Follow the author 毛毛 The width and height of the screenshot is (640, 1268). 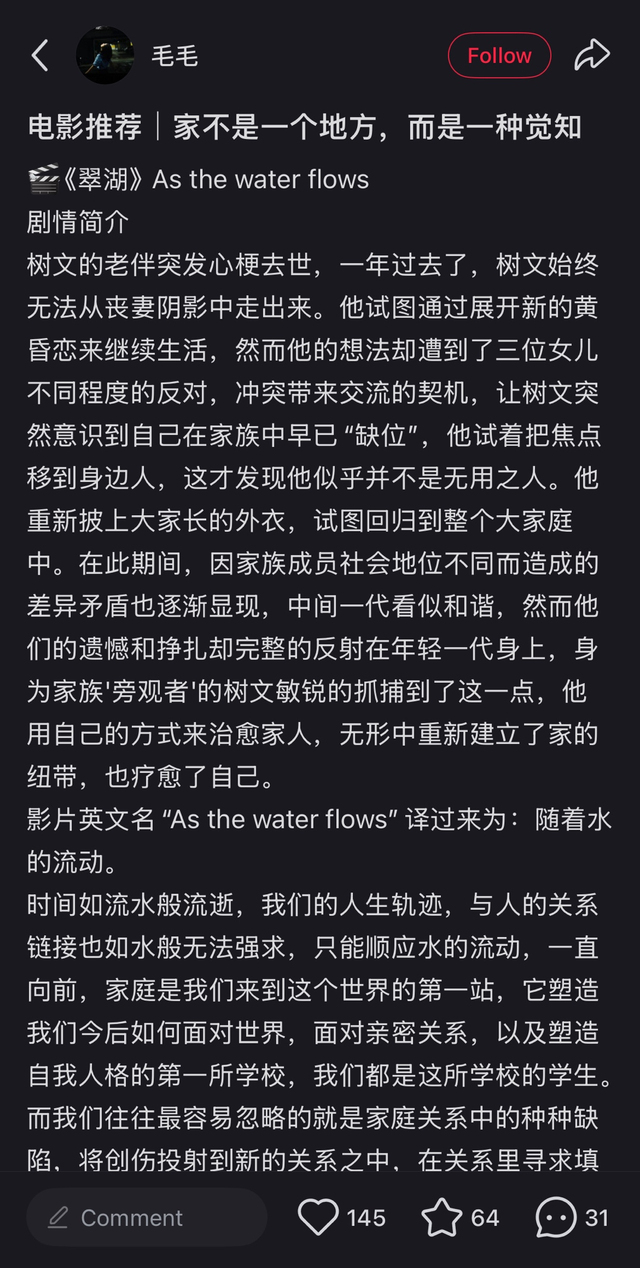499,56
